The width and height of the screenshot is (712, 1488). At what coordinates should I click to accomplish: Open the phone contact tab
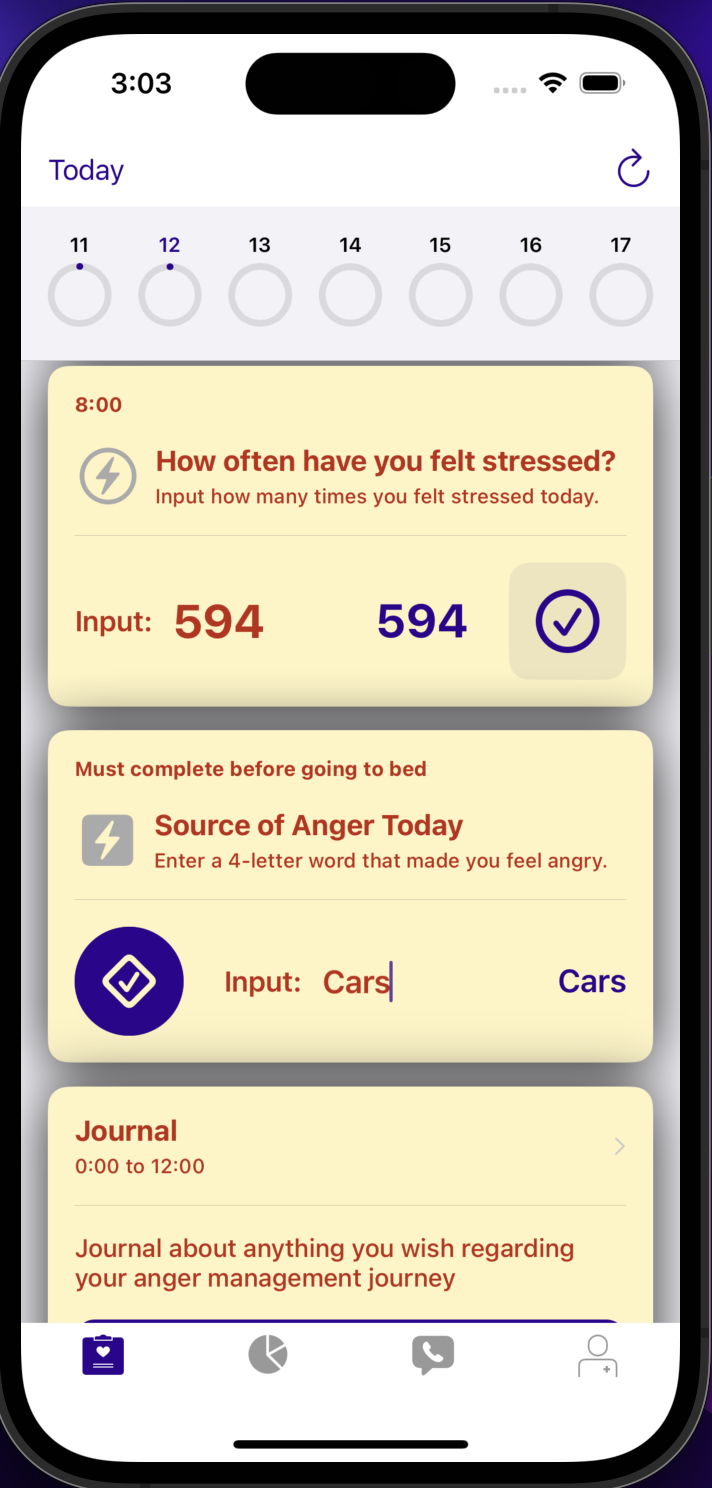pyautogui.click(x=433, y=1356)
